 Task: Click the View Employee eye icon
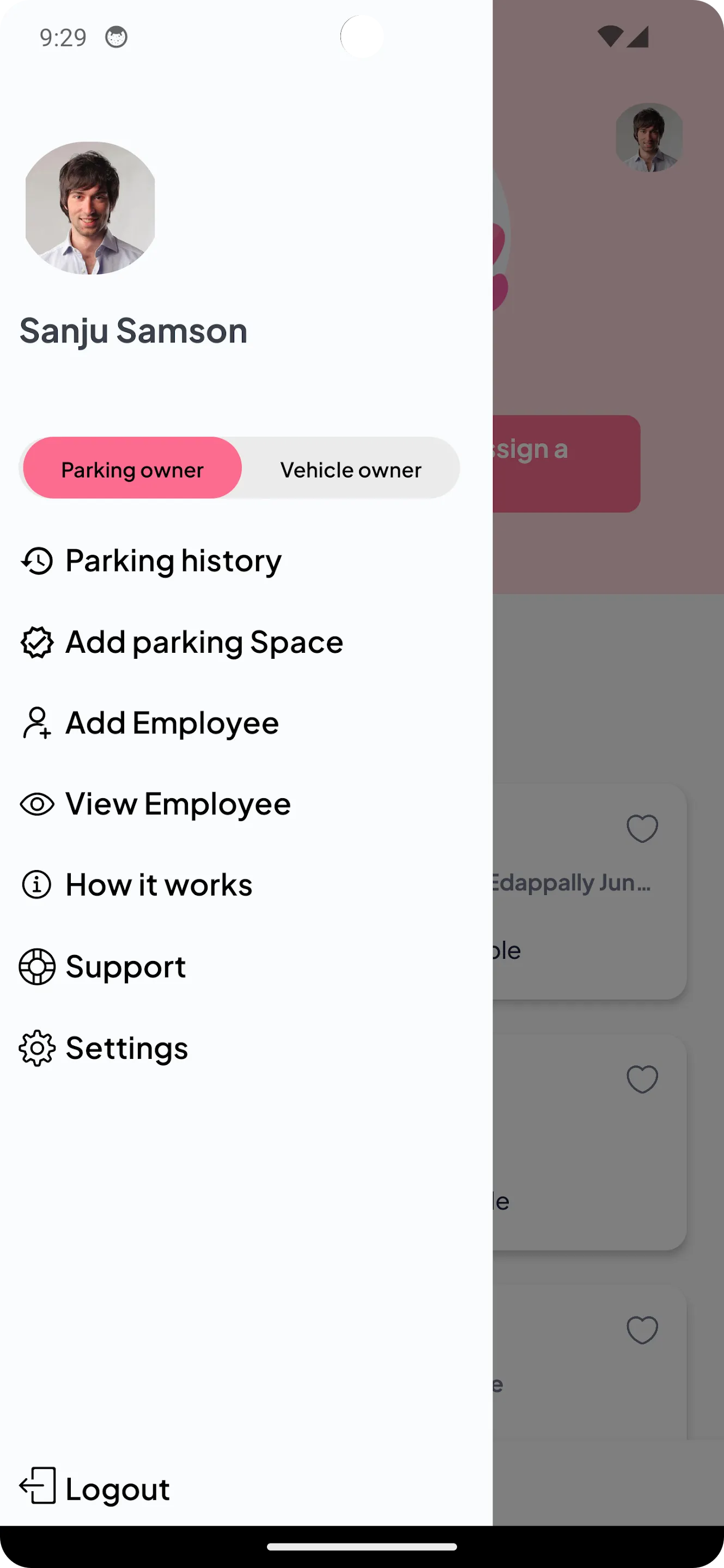pos(36,804)
